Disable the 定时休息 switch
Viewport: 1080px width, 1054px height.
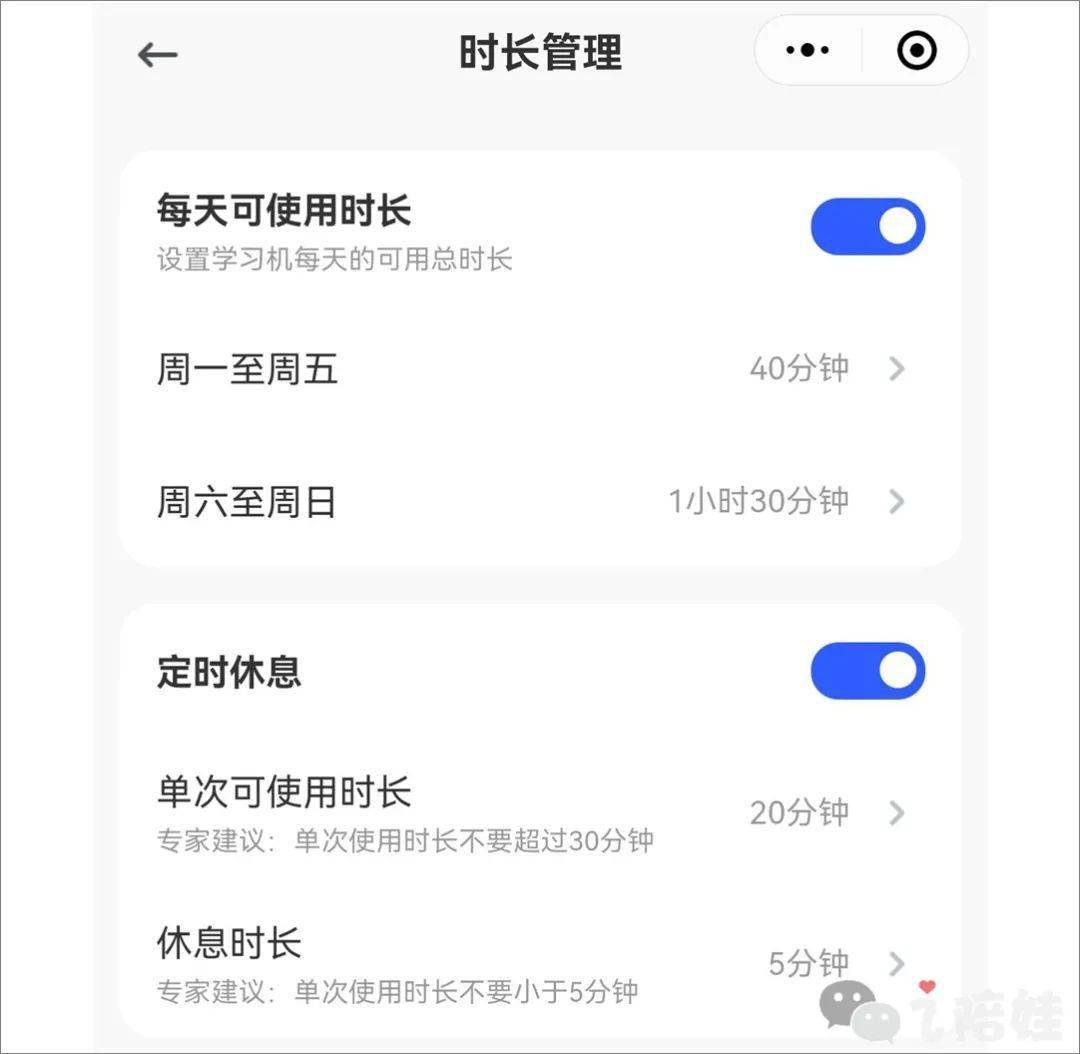pos(867,670)
